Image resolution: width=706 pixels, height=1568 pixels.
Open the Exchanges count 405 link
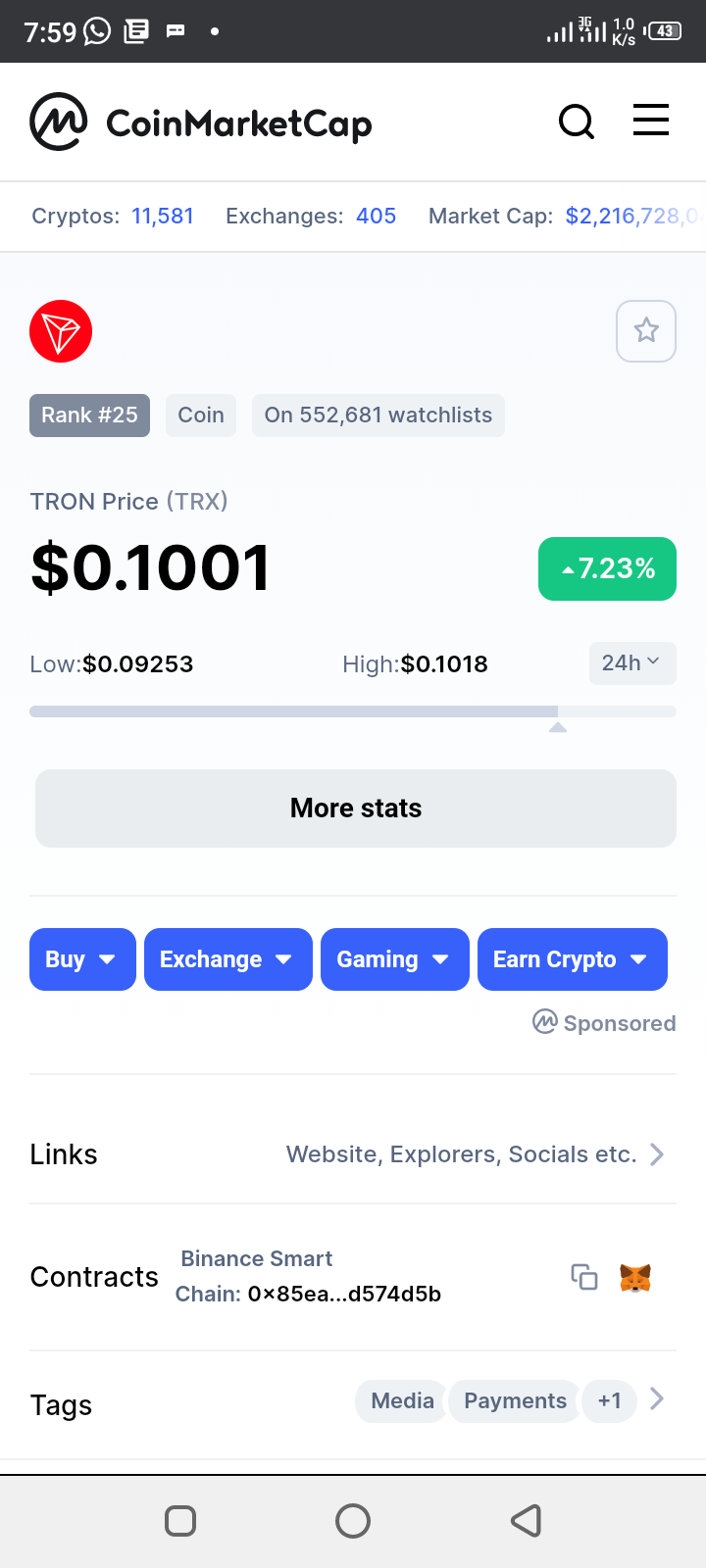tap(376, 217)
